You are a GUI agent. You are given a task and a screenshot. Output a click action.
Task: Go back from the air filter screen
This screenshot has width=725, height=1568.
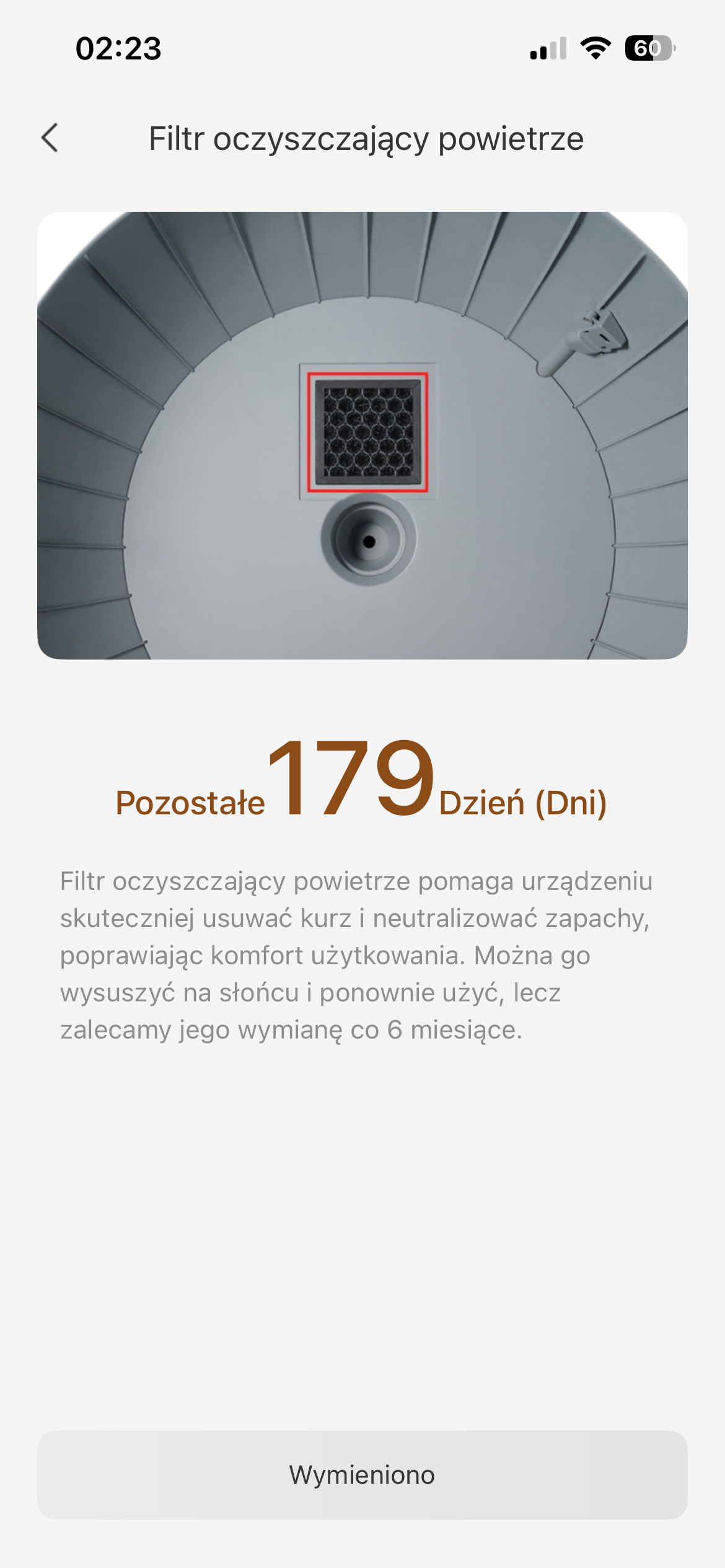point(50,137)
